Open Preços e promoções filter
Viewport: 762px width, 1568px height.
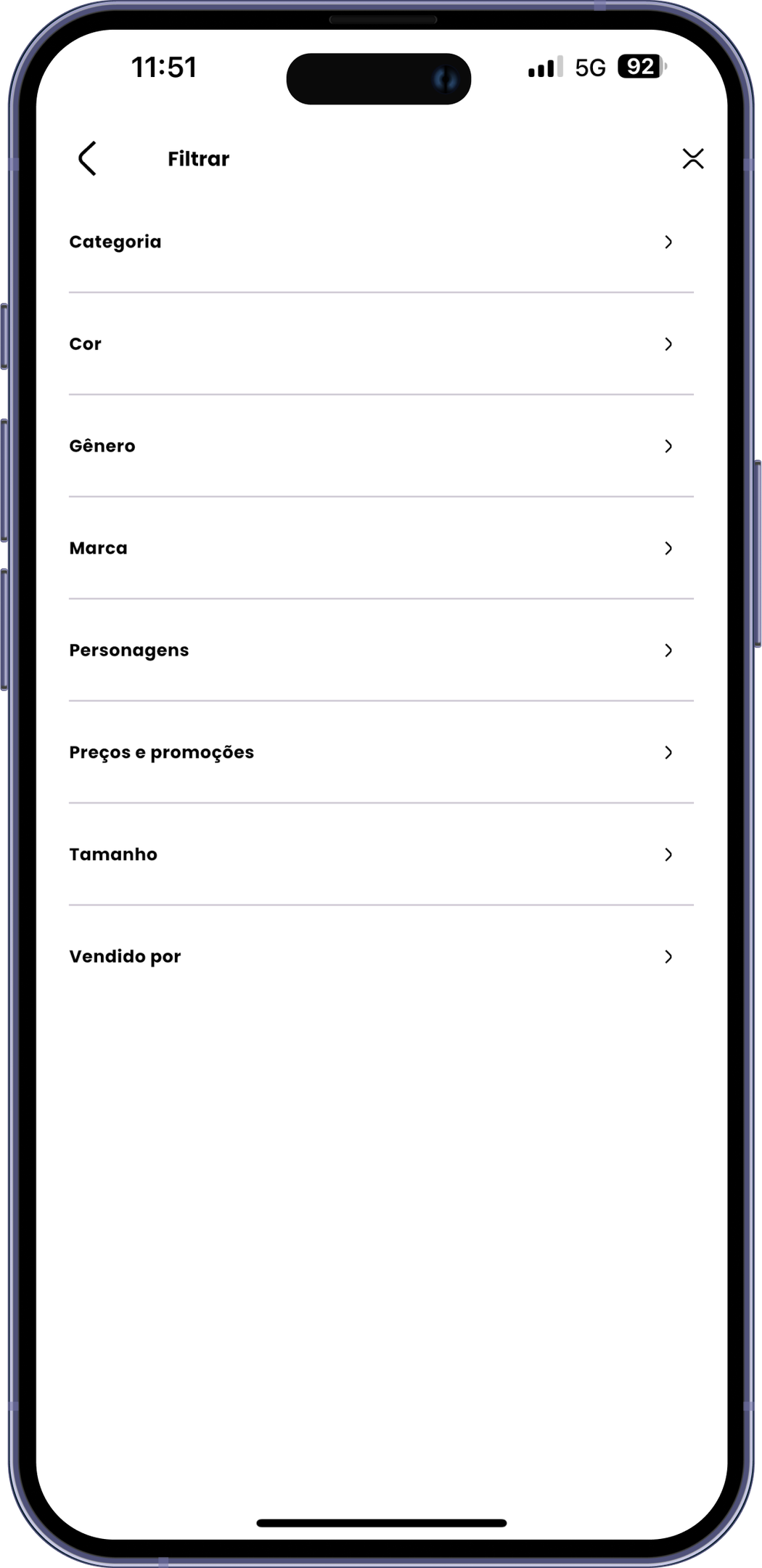(381, 753)
